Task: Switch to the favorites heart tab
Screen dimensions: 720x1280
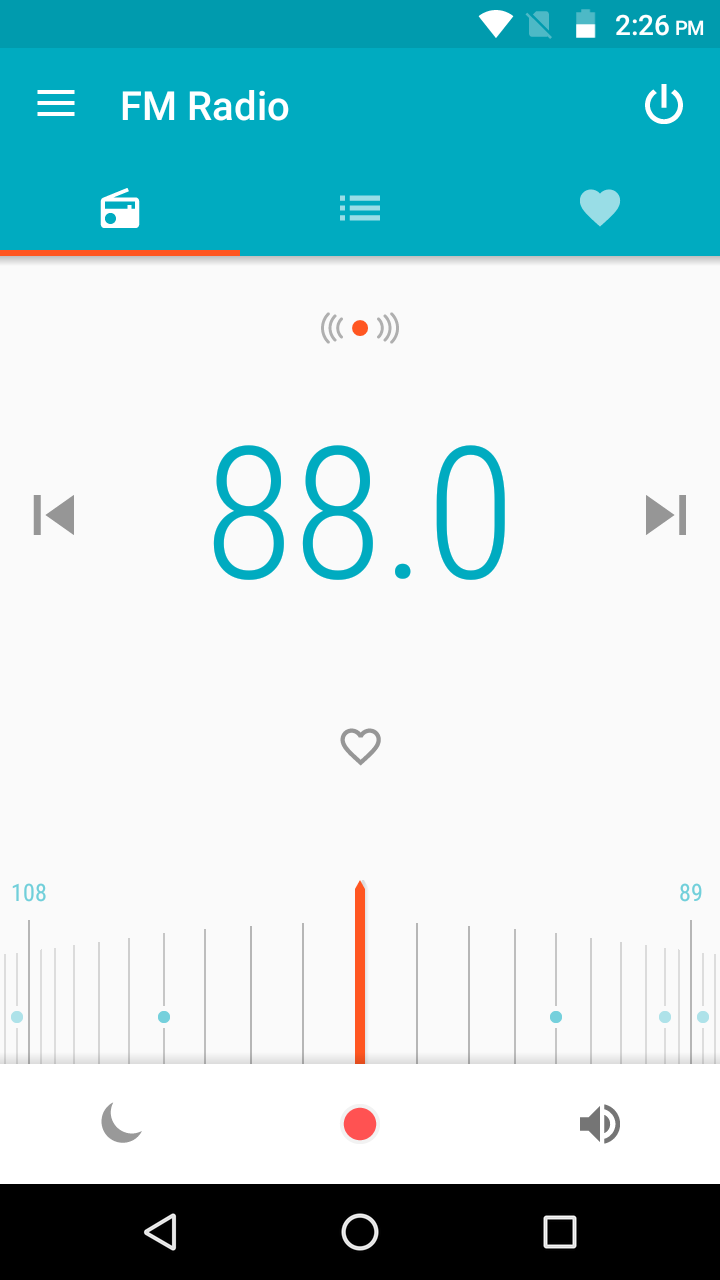Action: tap(600, 208)
